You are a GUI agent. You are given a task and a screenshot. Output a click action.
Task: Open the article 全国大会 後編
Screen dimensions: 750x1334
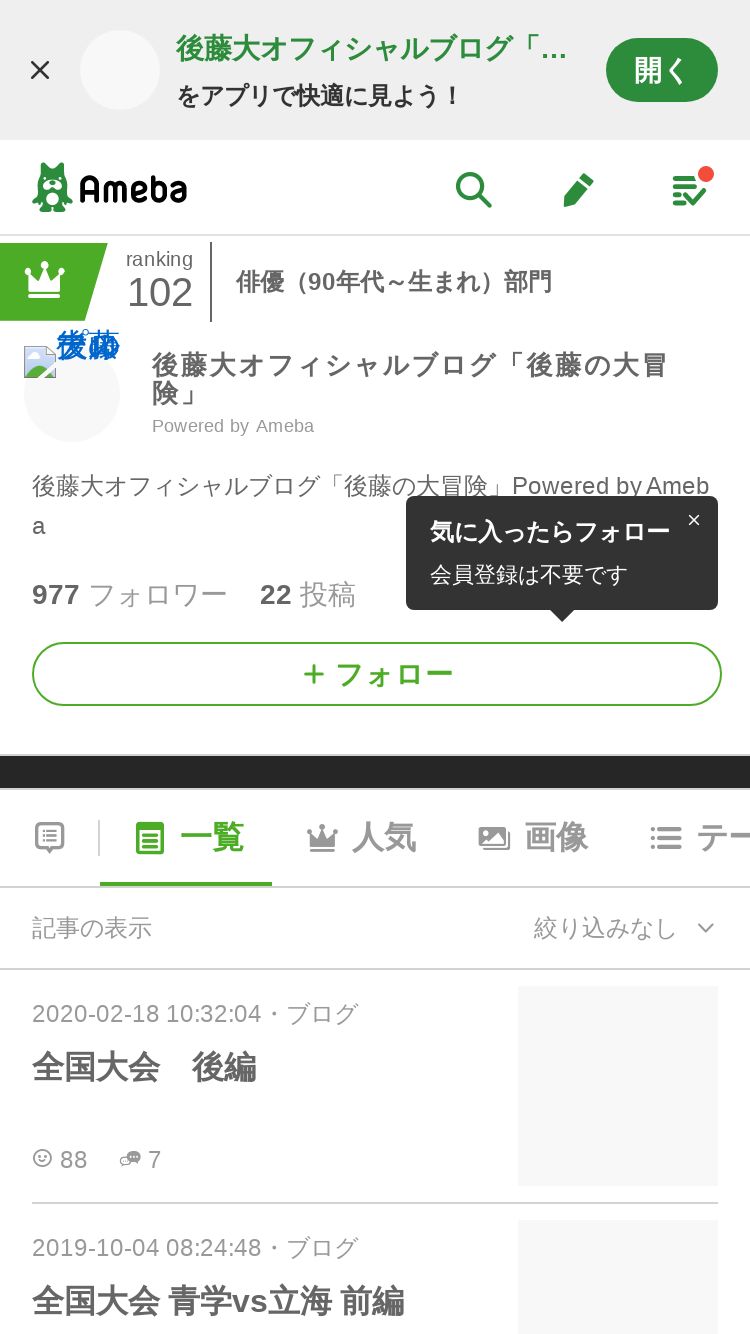pos(143,1067)
